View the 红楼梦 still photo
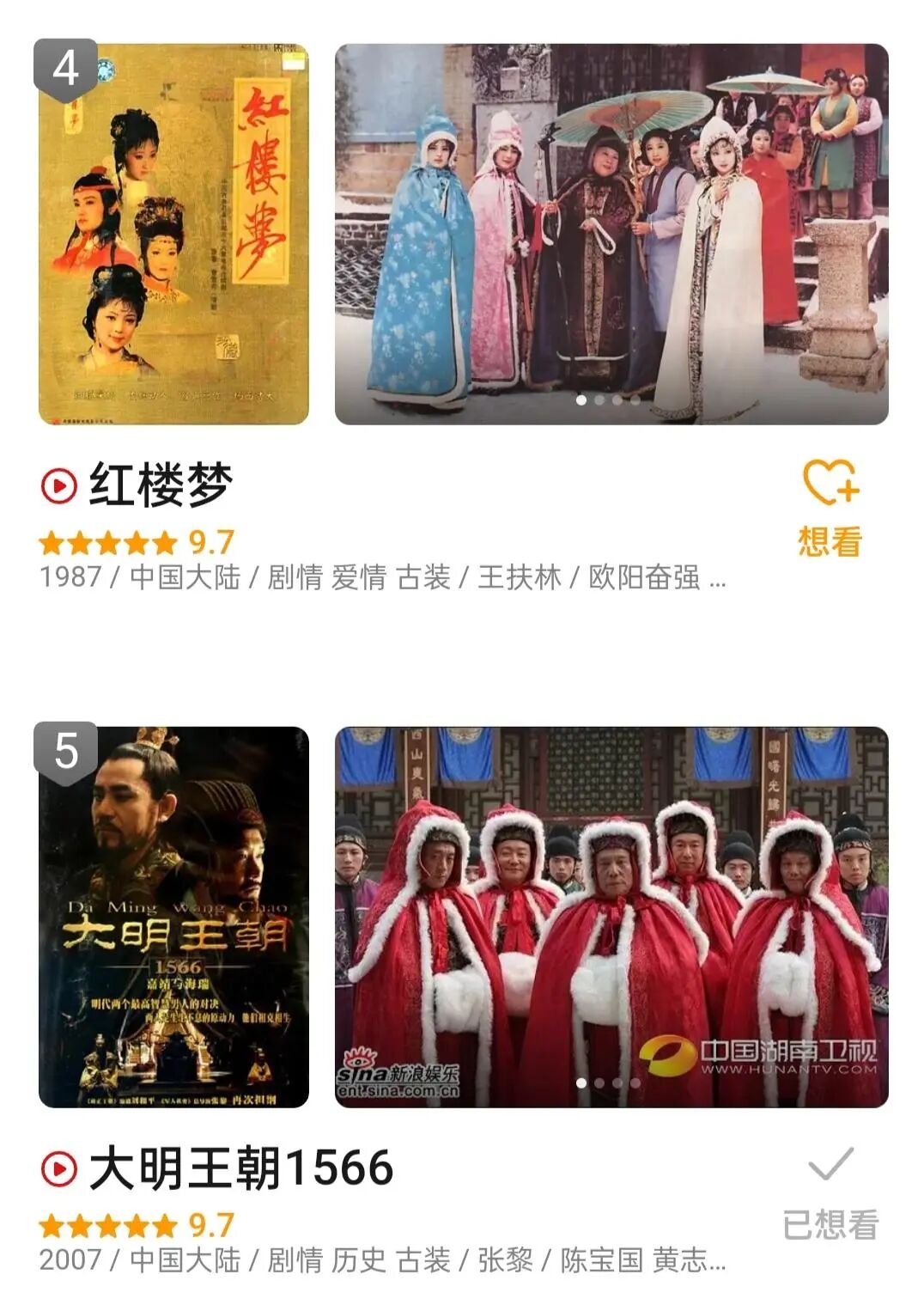The image size is (924, 1305). (x=611, y=235)
